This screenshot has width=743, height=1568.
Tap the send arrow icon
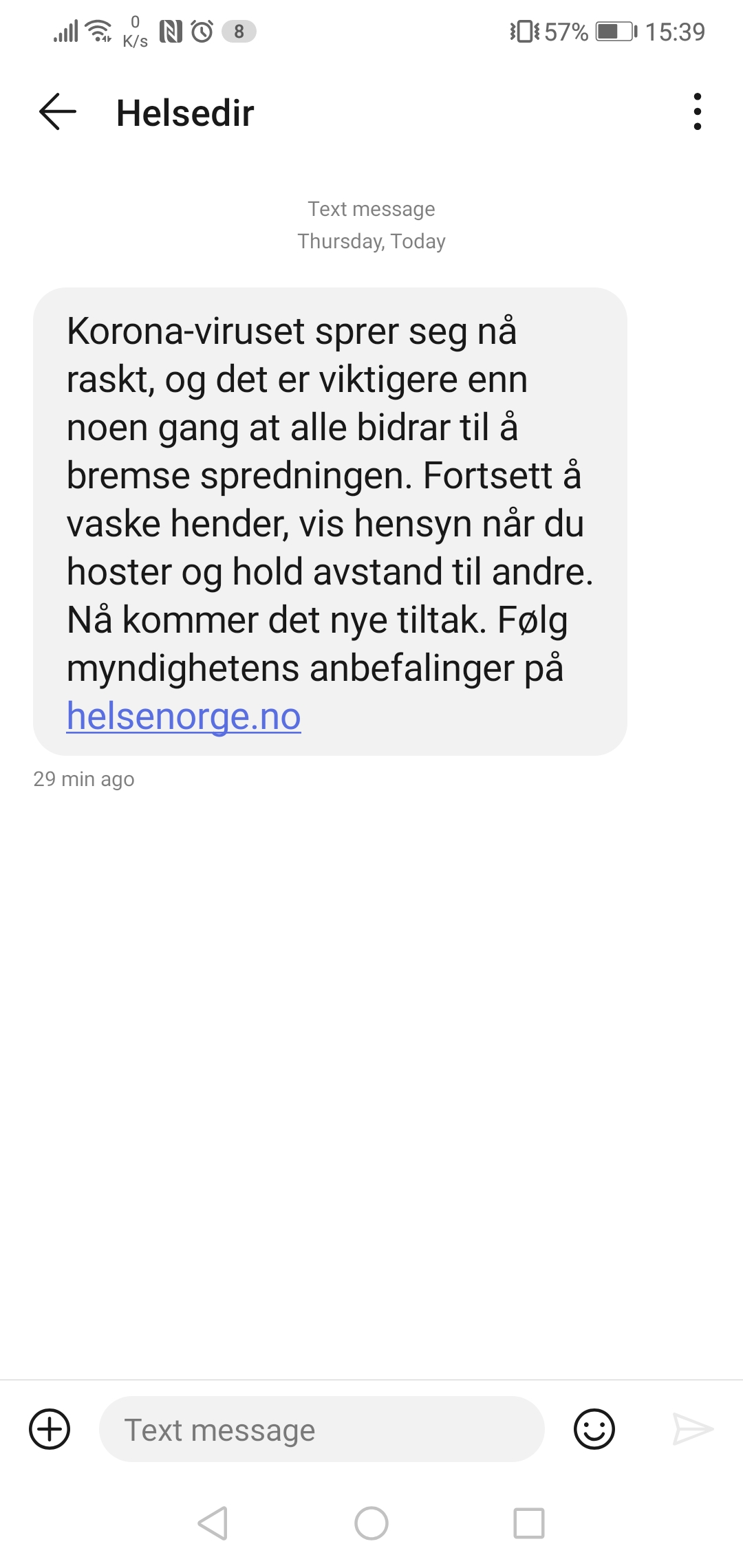(x=693, y=1429)
